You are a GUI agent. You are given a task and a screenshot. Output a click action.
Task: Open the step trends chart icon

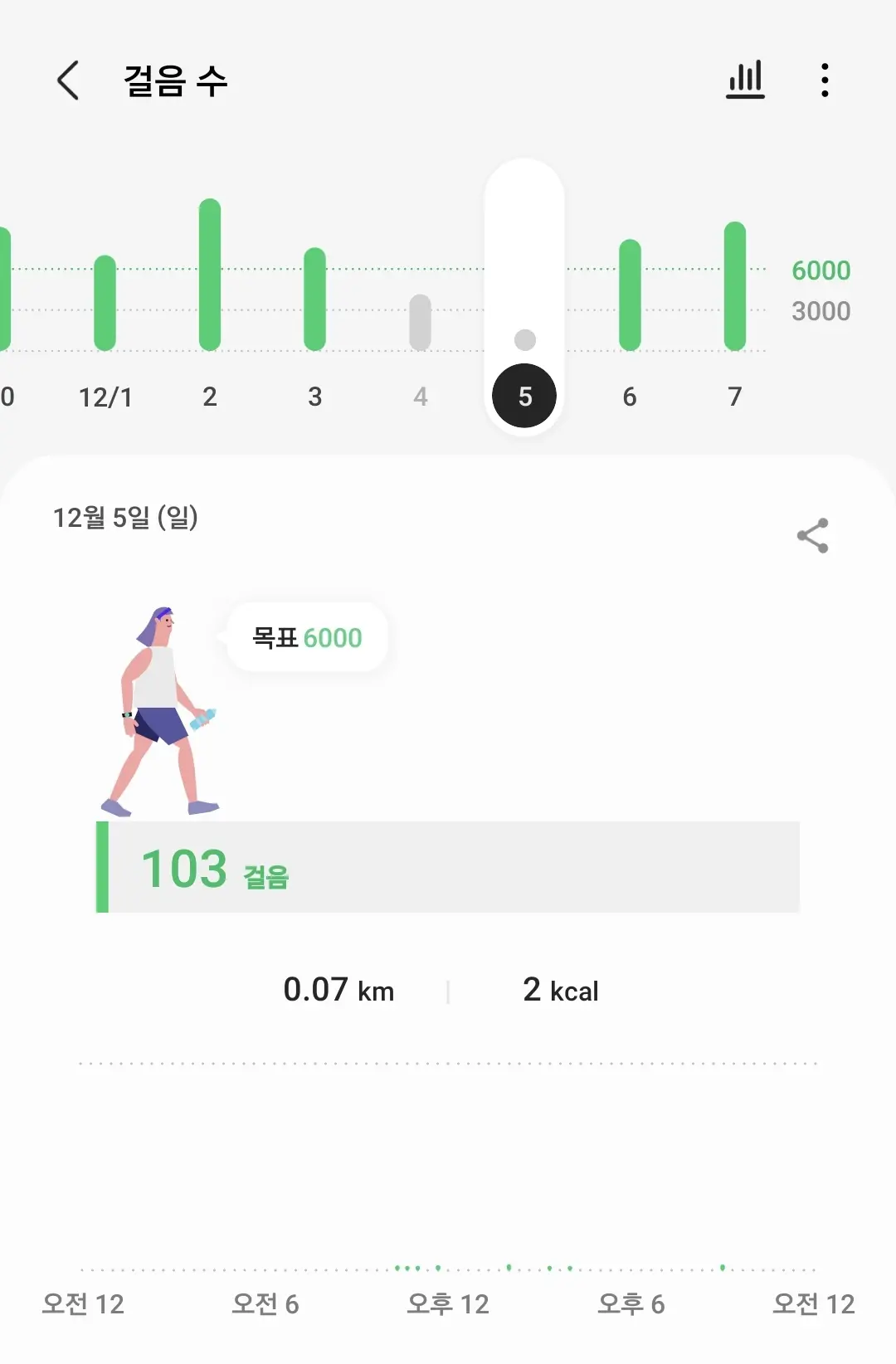[x=745, y=80]
